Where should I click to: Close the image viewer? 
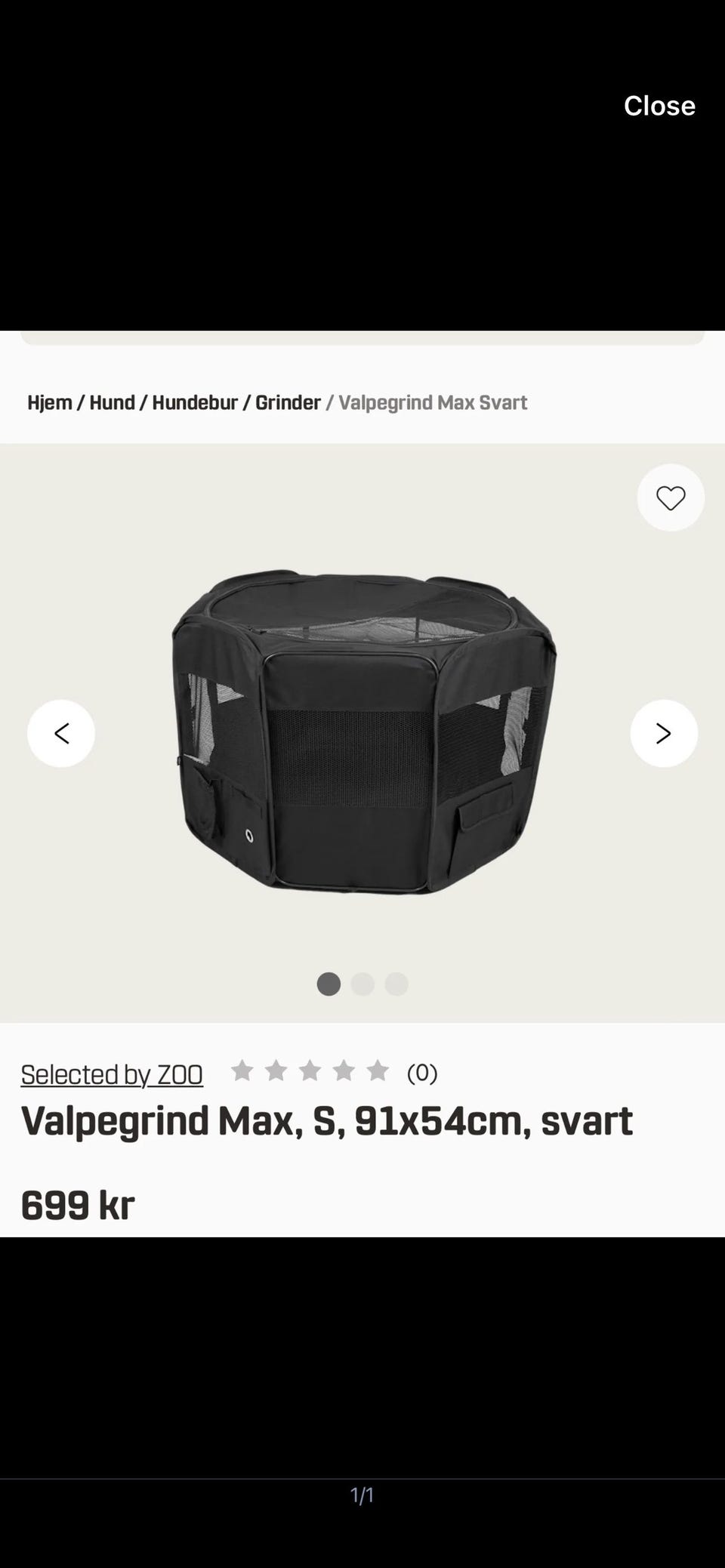(659, 106)
